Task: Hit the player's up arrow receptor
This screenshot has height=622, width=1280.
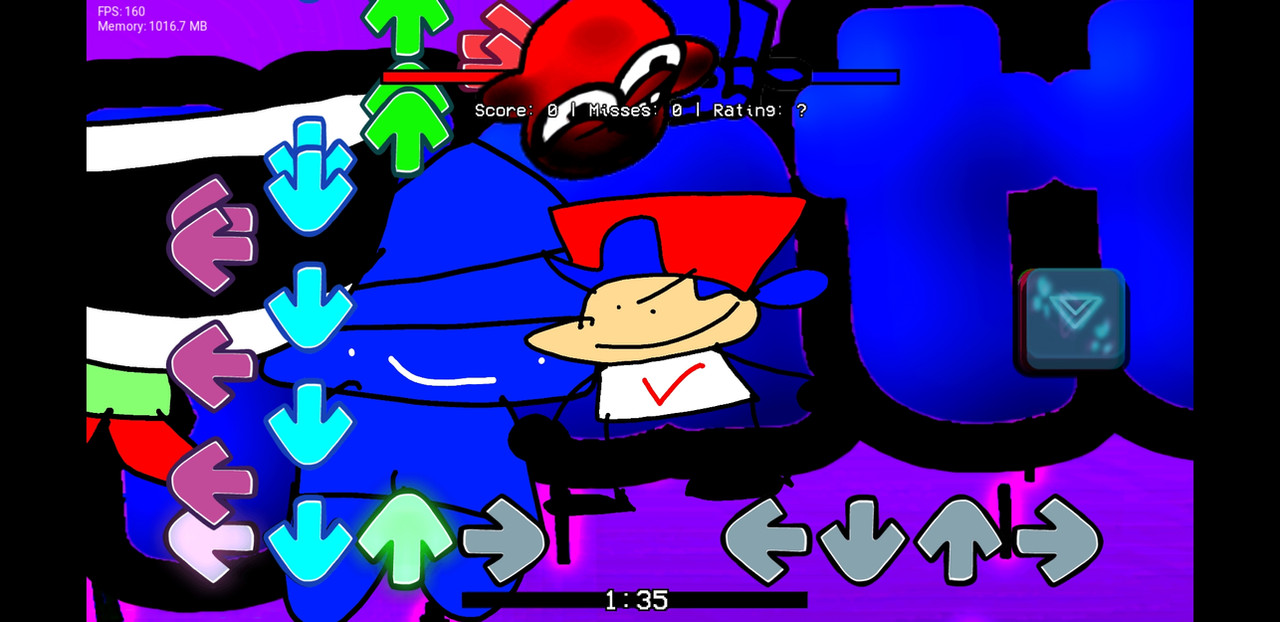Action: 958,541
